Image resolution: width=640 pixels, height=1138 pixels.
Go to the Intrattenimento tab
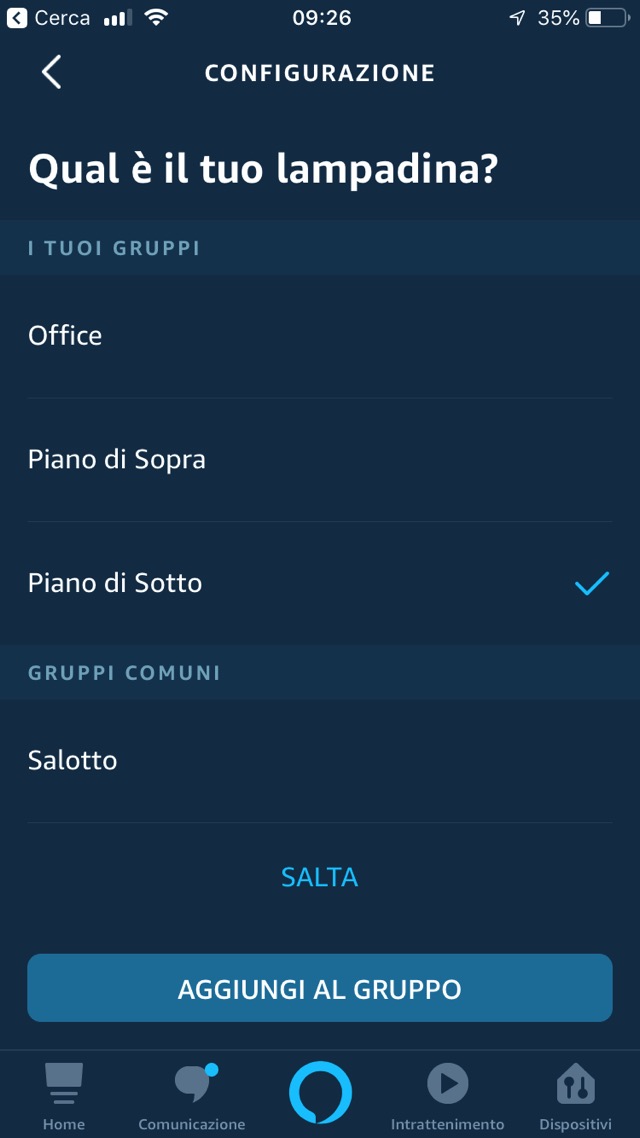[447, 1096]
